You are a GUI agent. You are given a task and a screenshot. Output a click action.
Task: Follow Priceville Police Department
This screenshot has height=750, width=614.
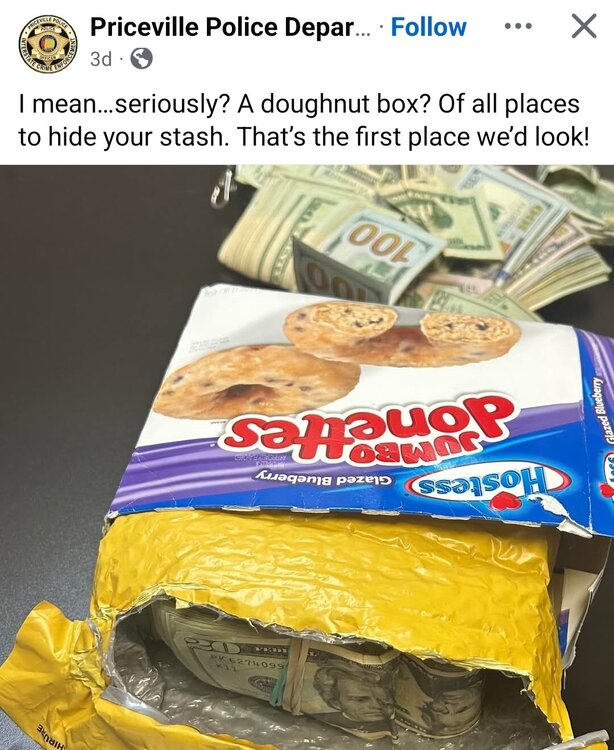point(428,27)
